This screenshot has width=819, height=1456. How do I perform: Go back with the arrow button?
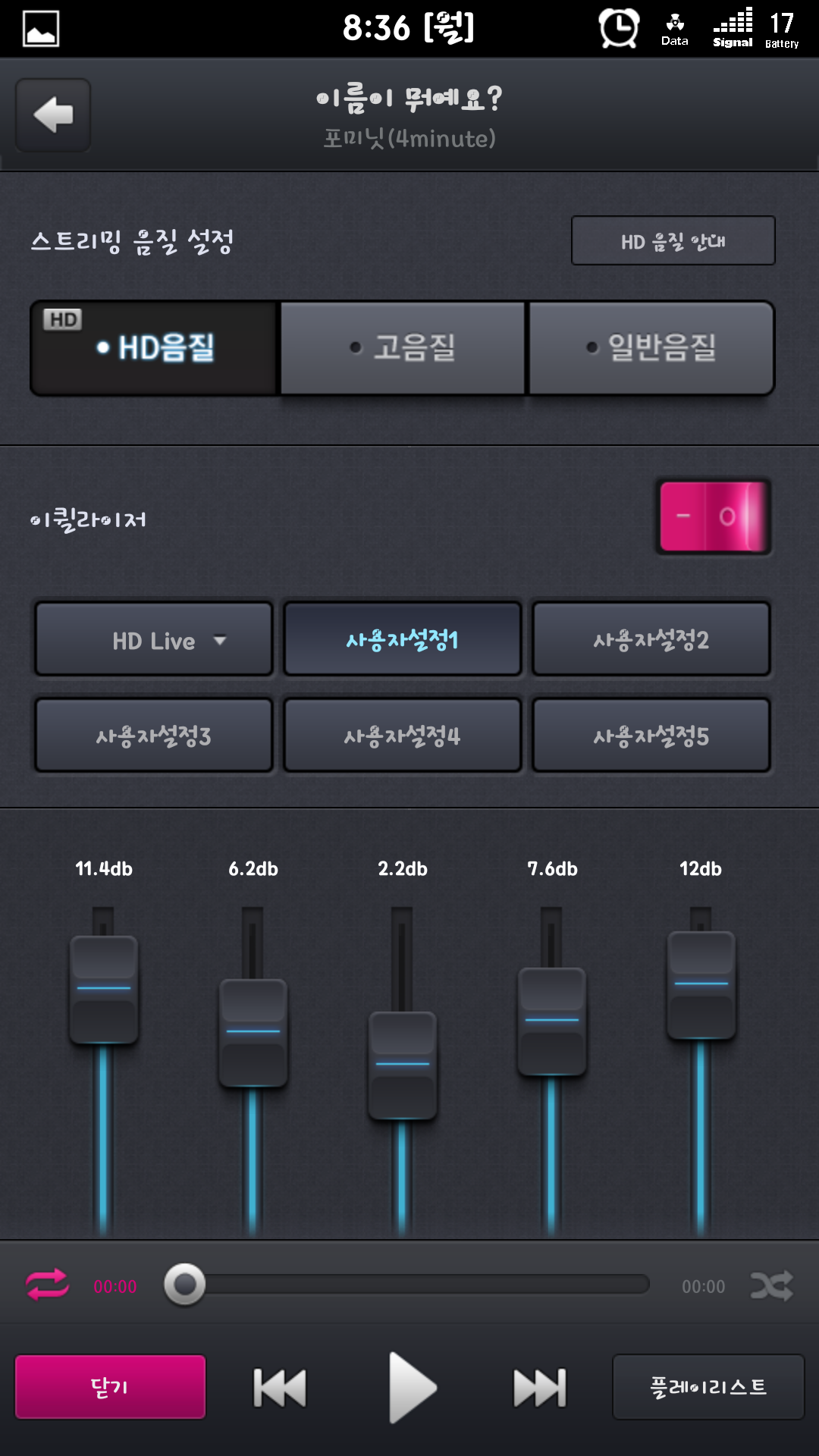[53, 115]
